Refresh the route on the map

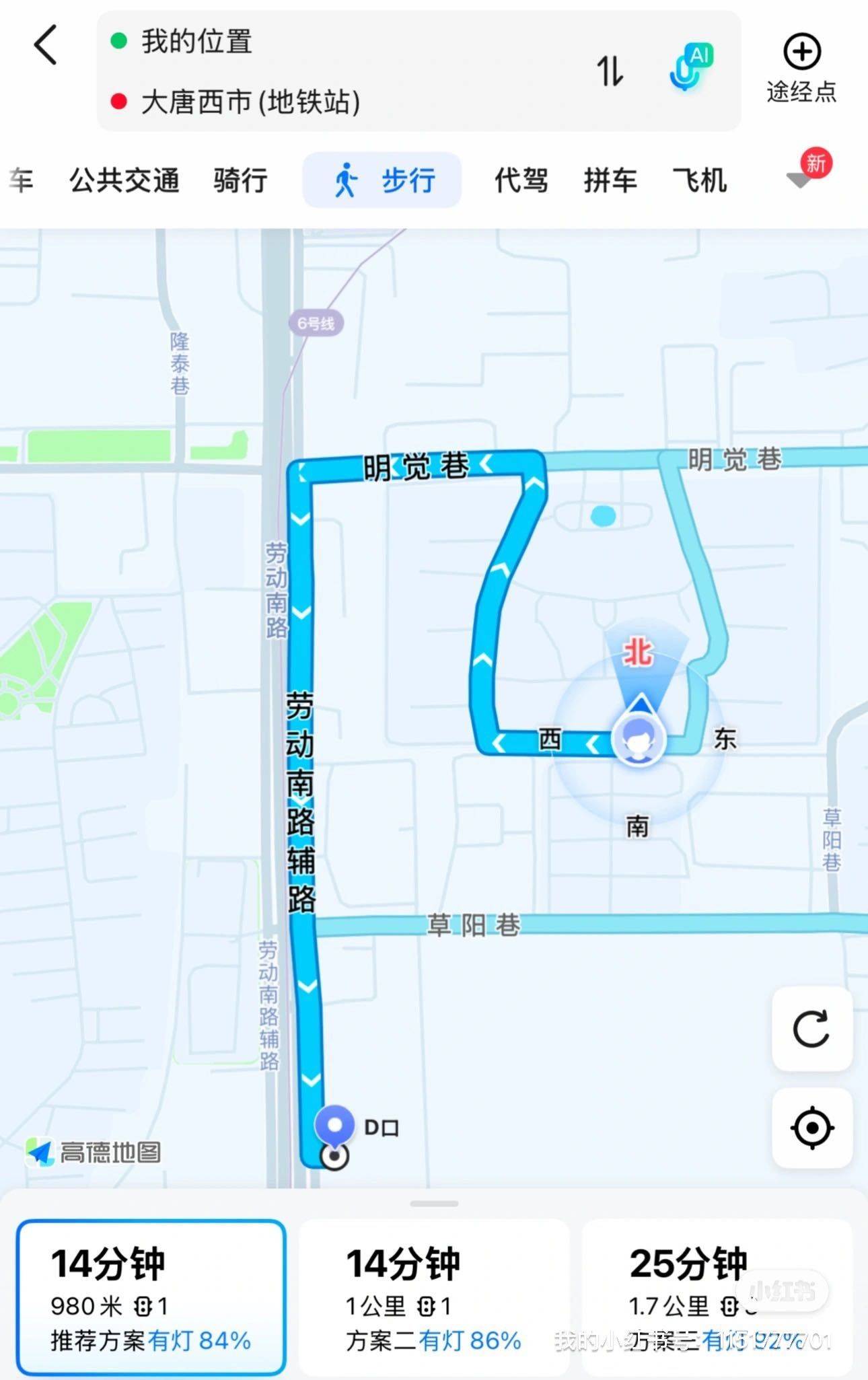811,1028
